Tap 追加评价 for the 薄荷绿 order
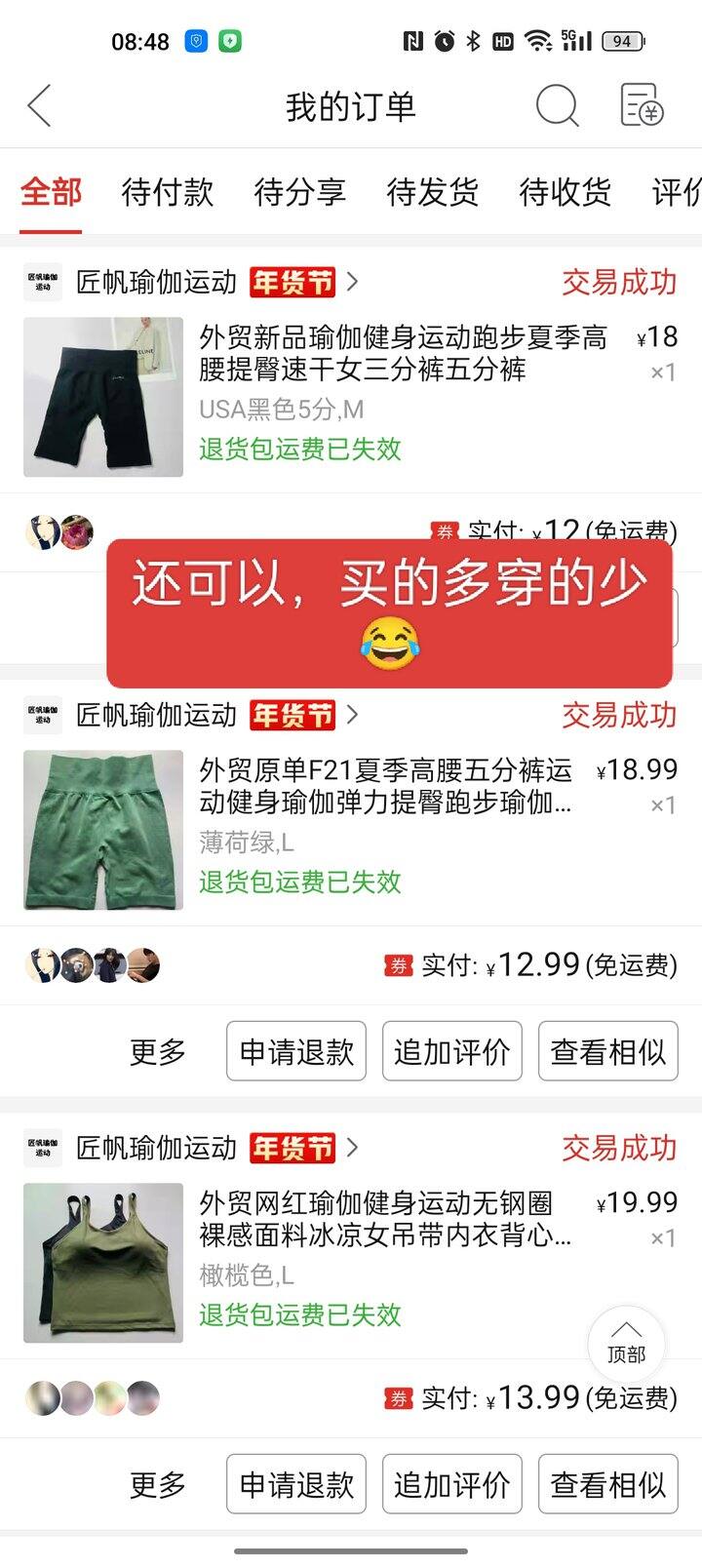Viewport: 702px width, 1568px height. [452, 1051]
